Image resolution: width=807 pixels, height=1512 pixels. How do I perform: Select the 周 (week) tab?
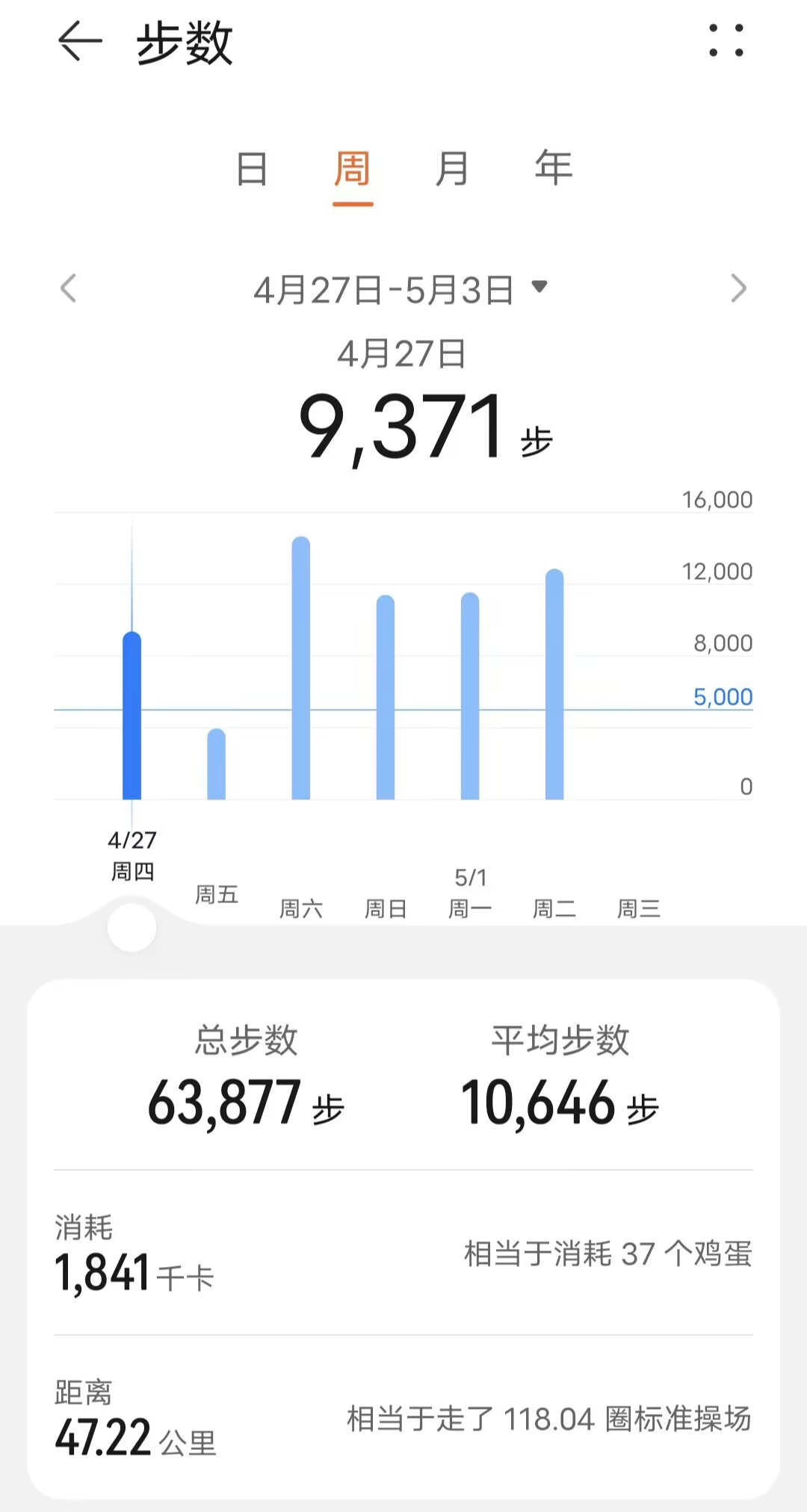[x=353, y=169]
